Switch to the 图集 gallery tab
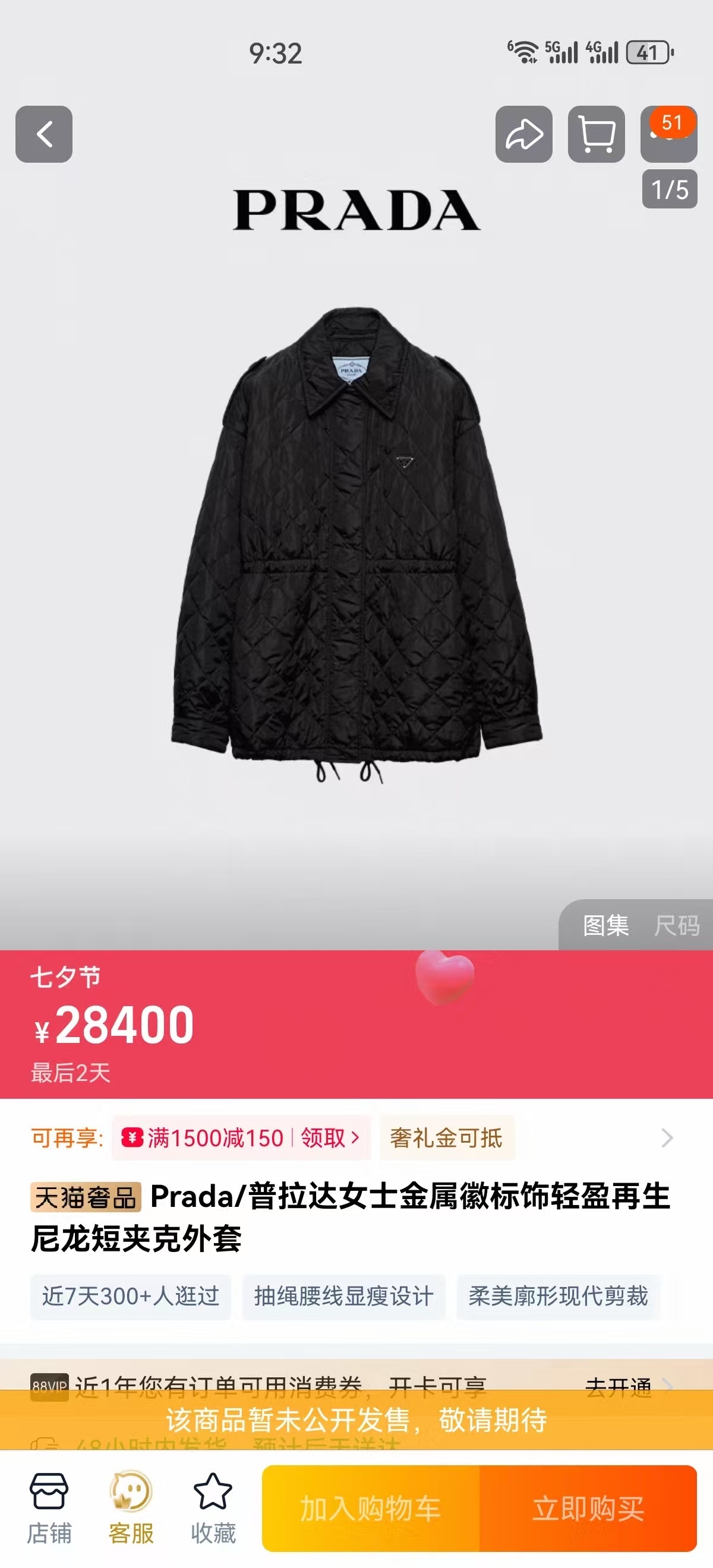The width and height of the screenshot is (713, 1568). coord(605,925)
